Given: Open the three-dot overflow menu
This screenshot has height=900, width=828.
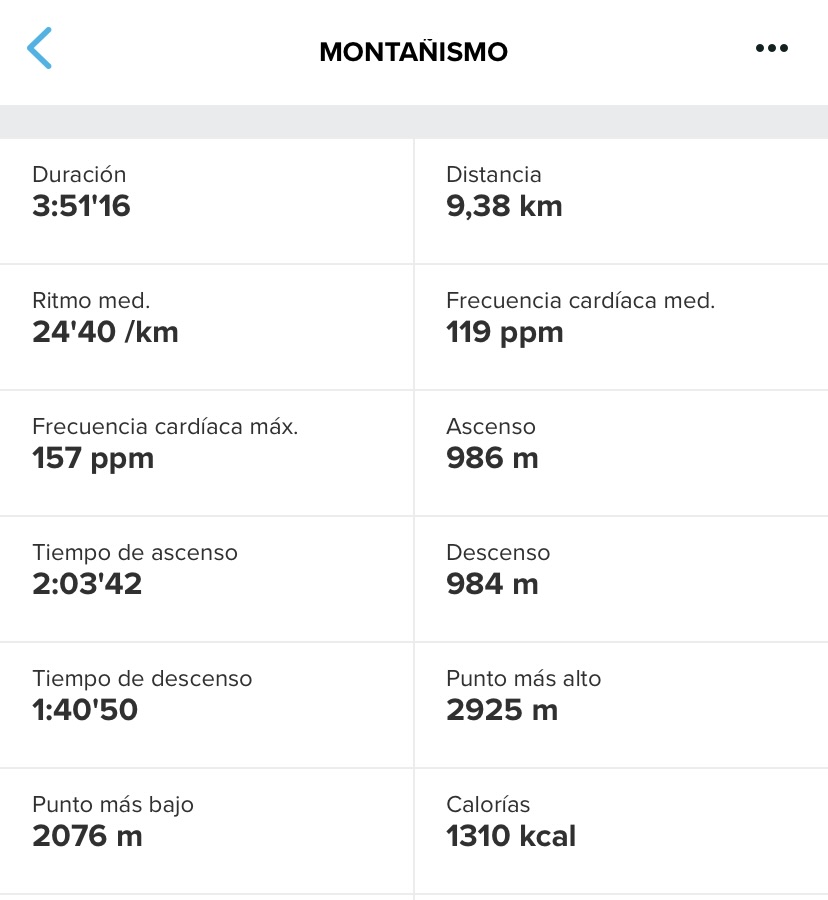Looking at the screenshot, I should [x=772, y=48].
